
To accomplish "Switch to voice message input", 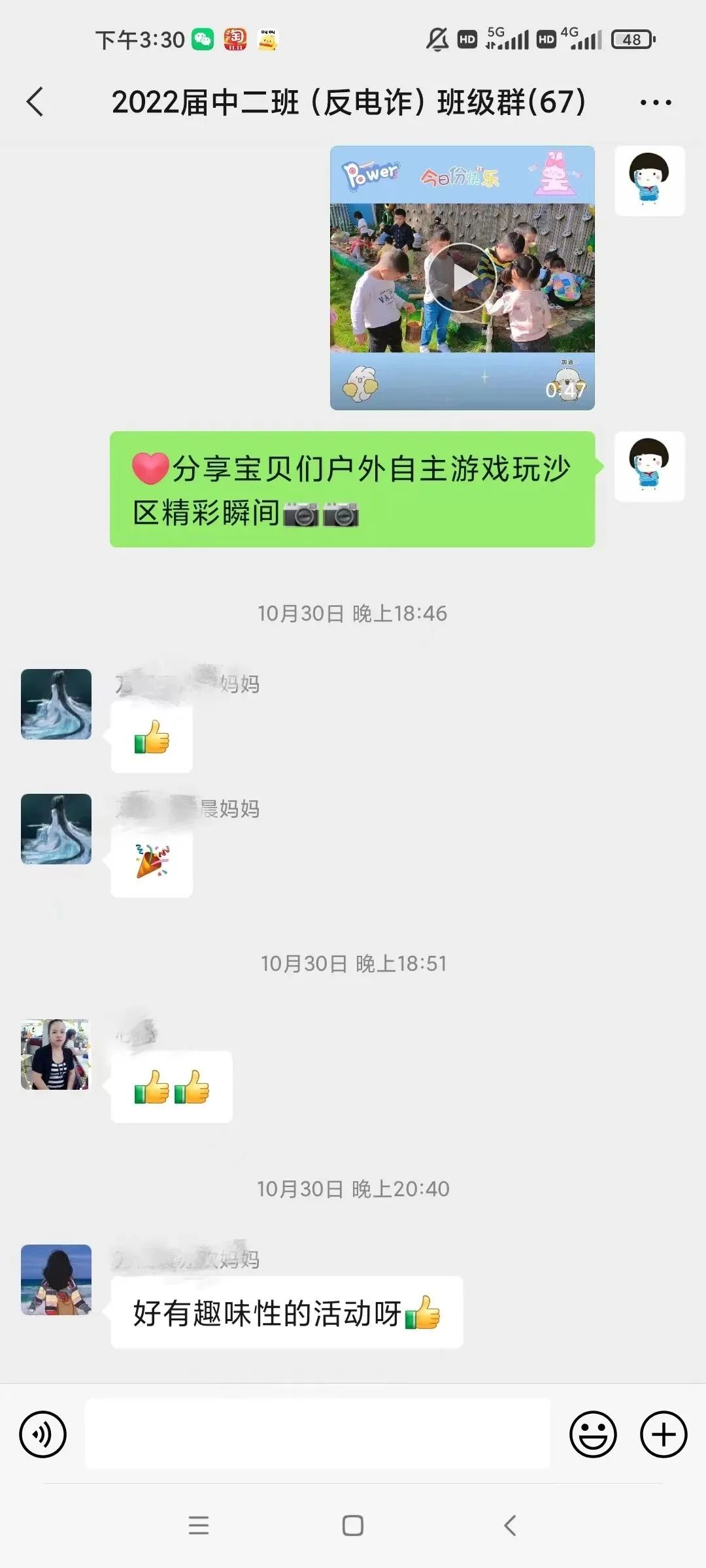I will (x=43, y=1435).
